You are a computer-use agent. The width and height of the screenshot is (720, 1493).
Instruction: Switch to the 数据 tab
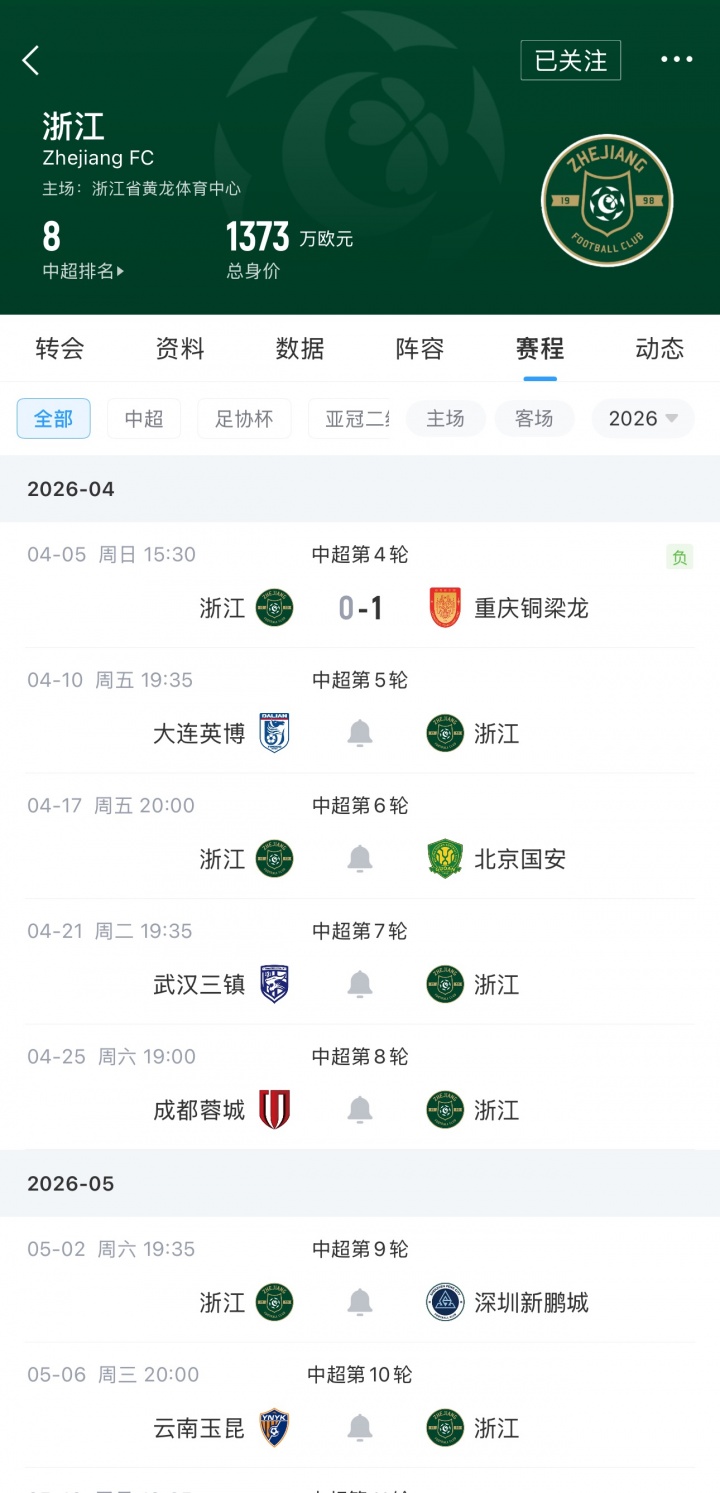300,348
